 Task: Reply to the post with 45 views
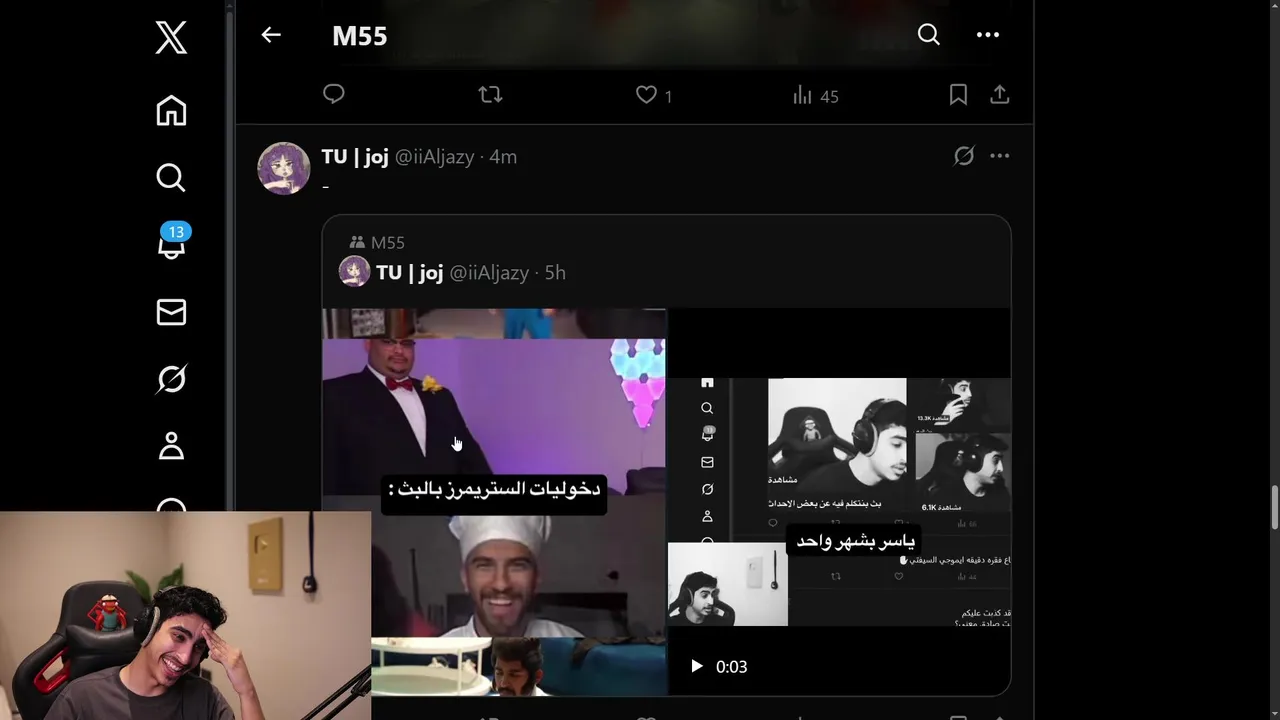tap(334, 95)
